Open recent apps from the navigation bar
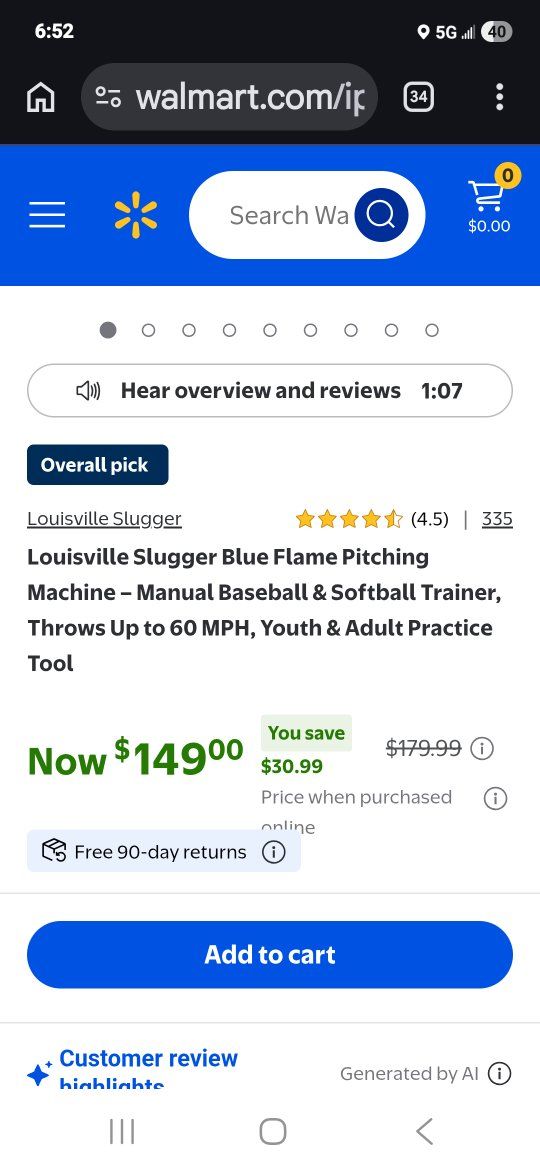 (122, 1132)
